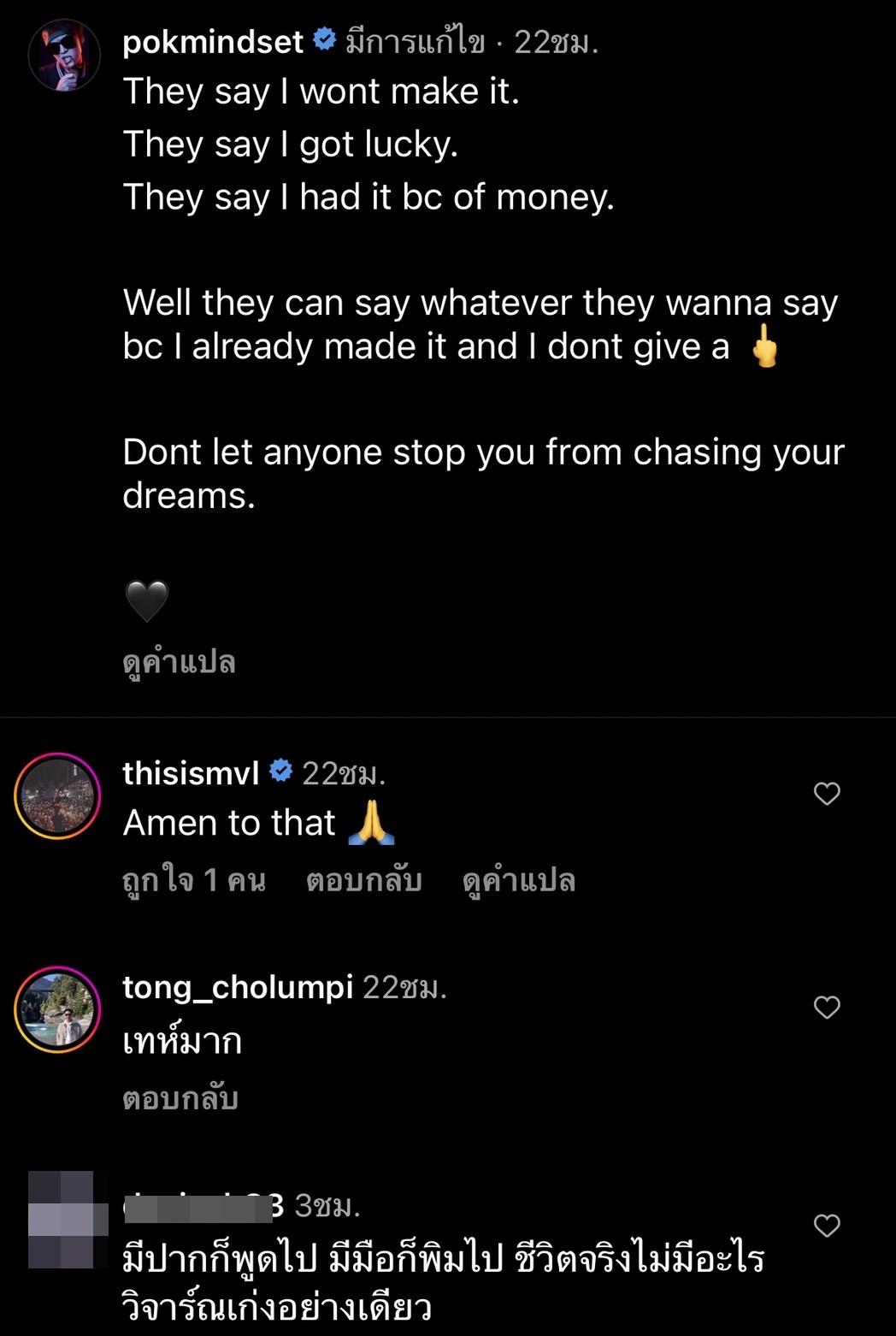The width and height of the screenshot is (896, 1336).
Task: Like the comment by tong_cholumpi
Action: click(826, 1008)
